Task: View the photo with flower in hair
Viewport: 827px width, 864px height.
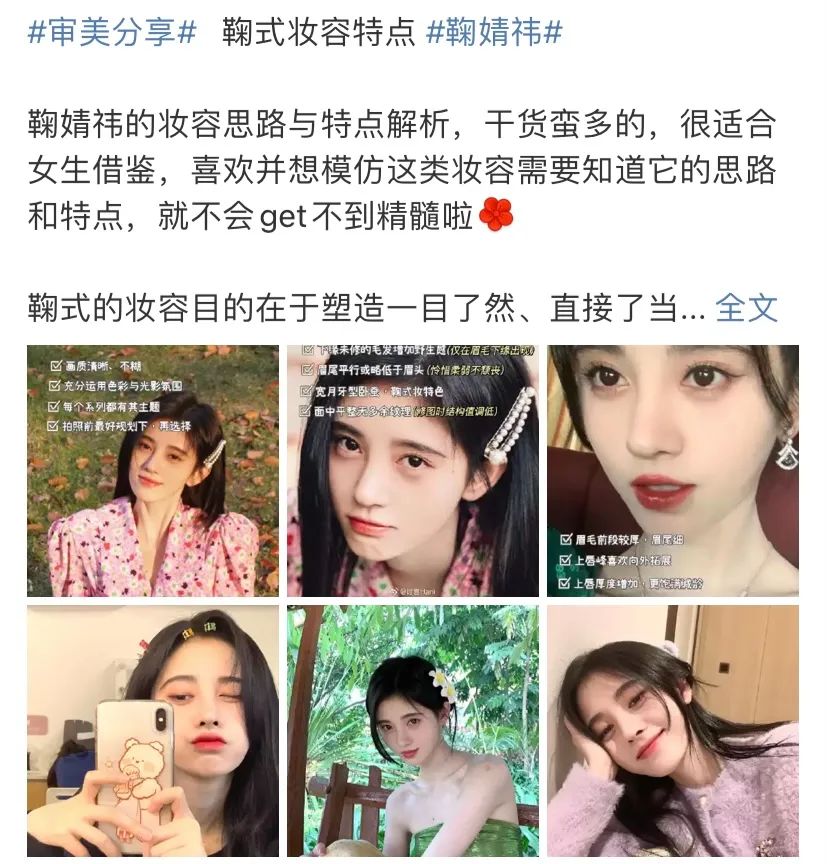Action: (x=413, y=730)
